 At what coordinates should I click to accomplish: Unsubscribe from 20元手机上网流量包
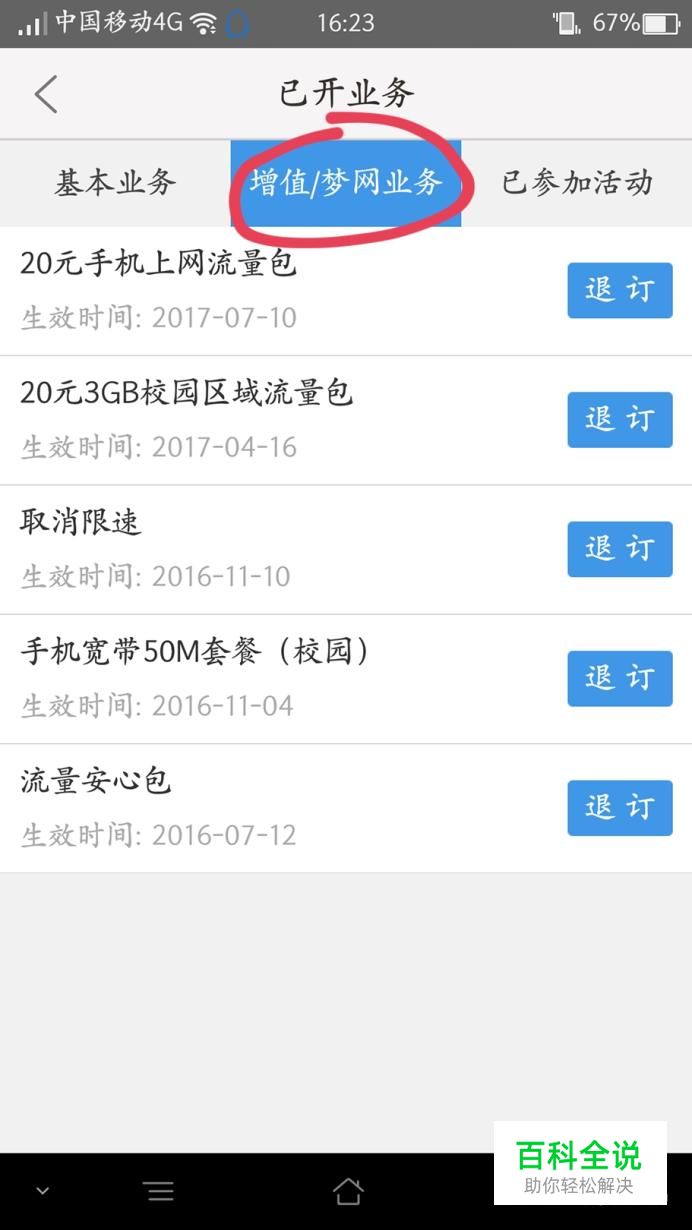point(620,290)
